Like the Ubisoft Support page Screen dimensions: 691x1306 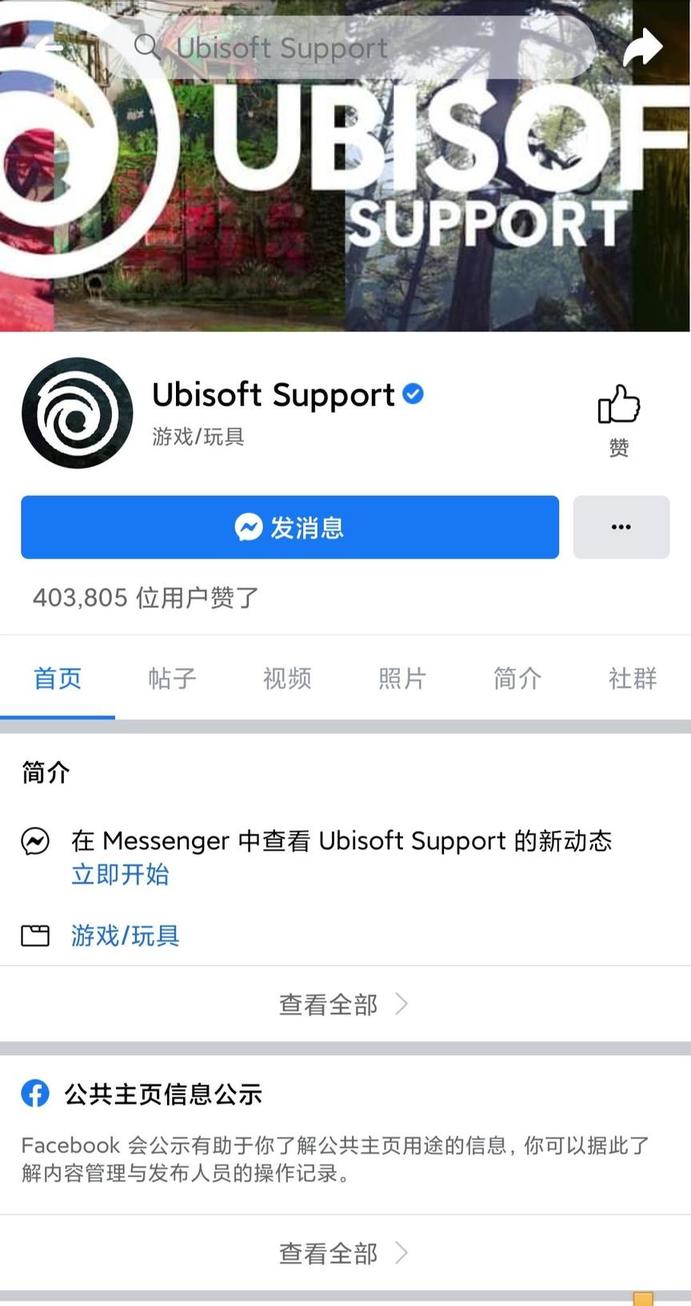tap(618, 419)
